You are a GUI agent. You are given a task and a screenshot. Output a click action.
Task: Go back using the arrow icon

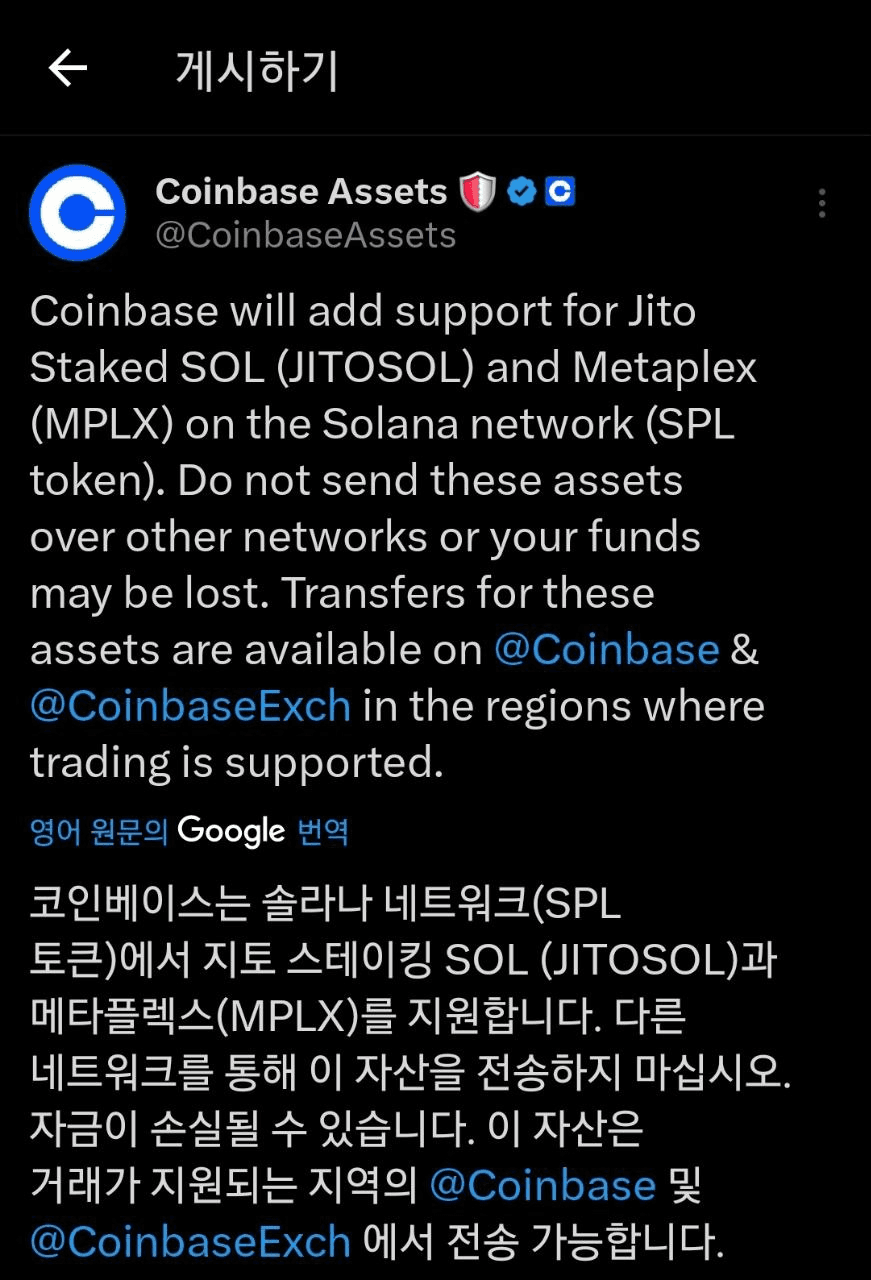click(68, 69)
